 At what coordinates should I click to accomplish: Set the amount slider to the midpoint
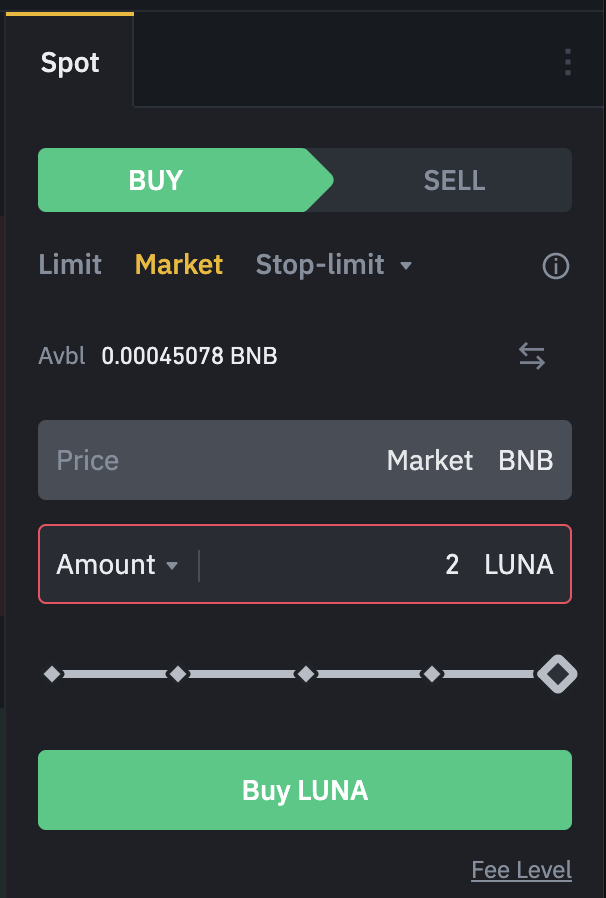click(x=306, y=675)
